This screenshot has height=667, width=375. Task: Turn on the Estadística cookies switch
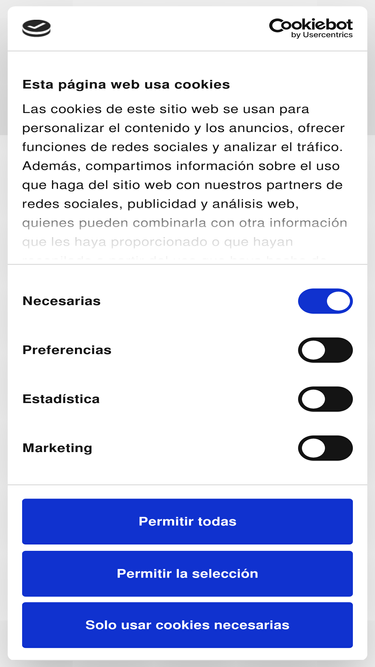[325, 399]
